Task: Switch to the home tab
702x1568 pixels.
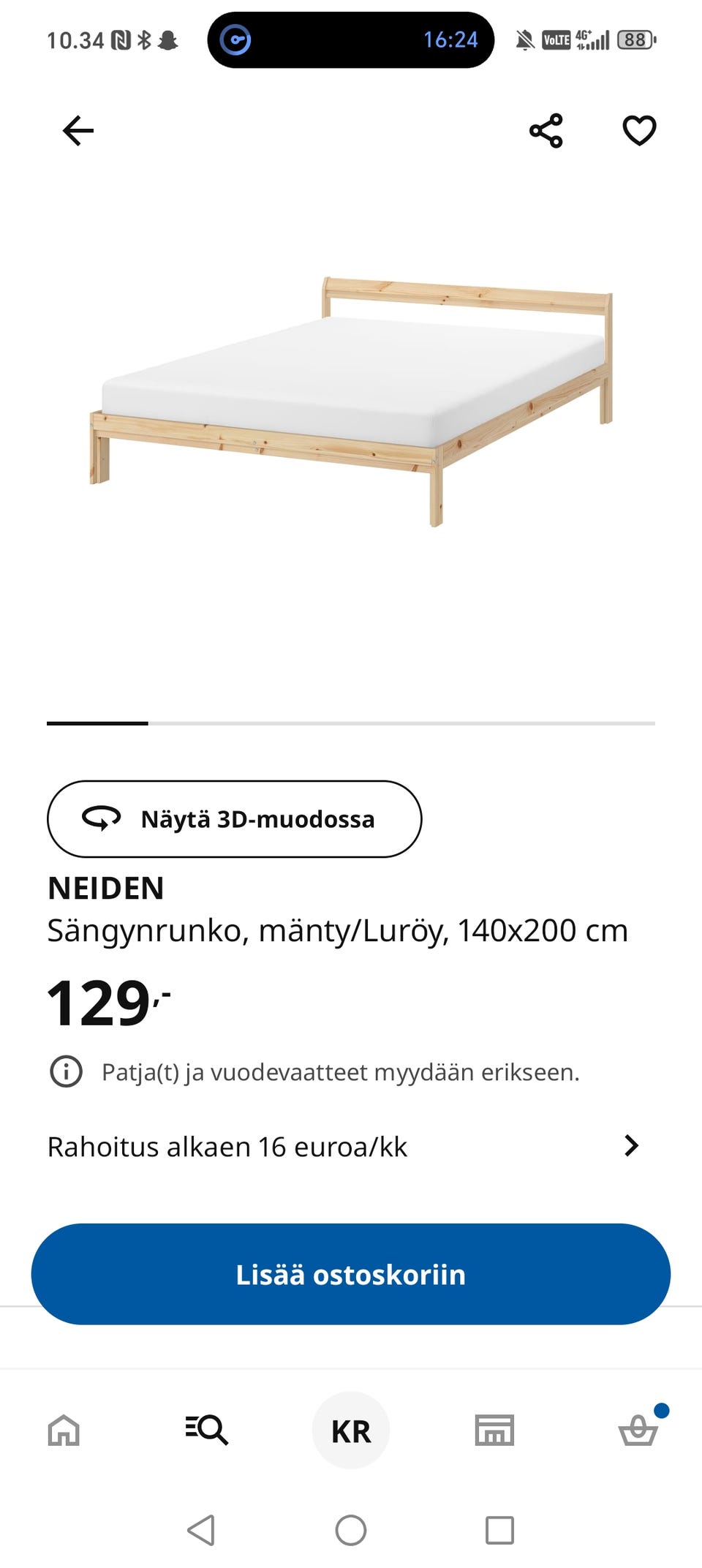Action: point(64,1430)
